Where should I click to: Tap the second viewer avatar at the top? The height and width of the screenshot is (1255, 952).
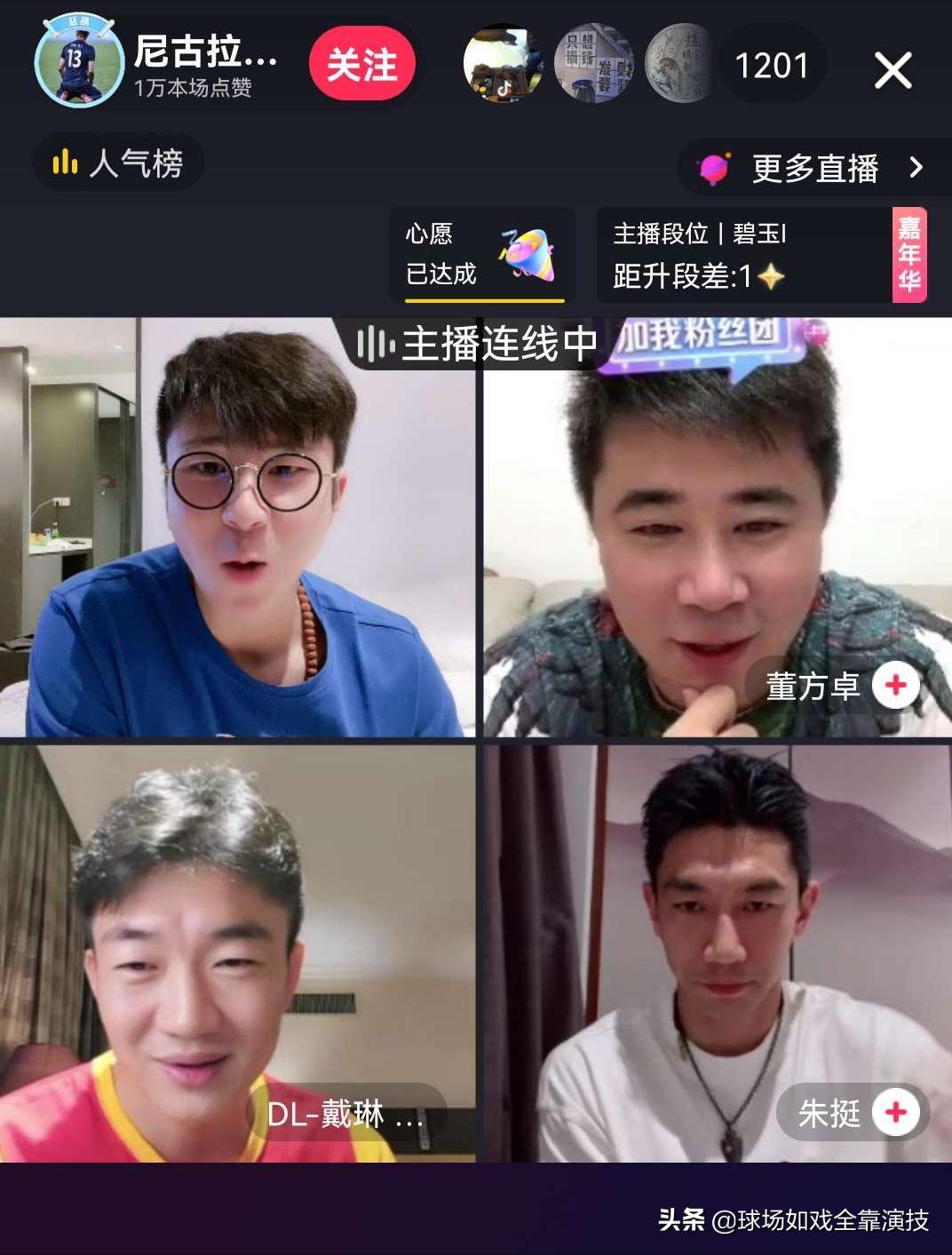(x=594, y=63)
